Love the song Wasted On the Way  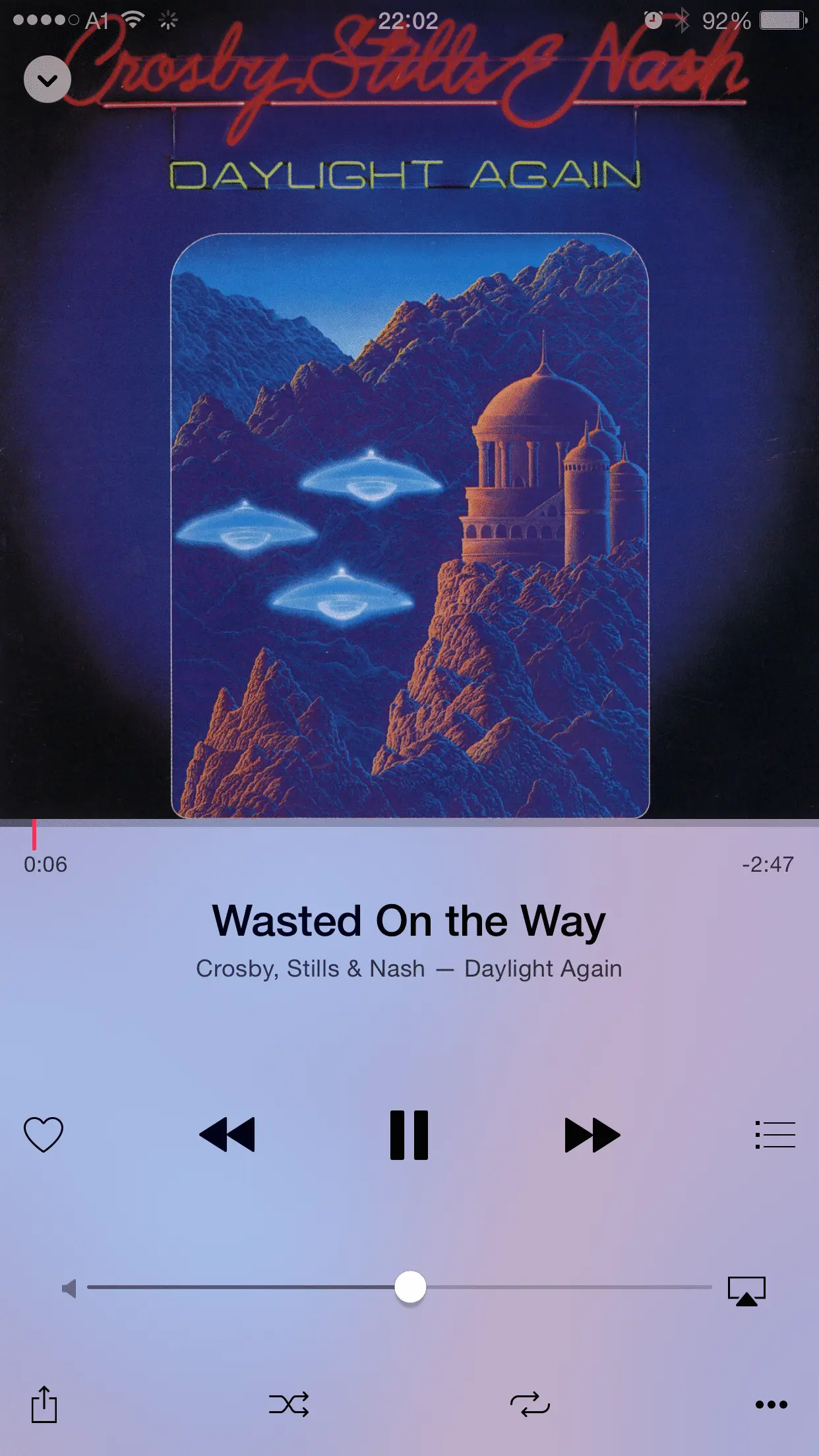click(44, 1134)
